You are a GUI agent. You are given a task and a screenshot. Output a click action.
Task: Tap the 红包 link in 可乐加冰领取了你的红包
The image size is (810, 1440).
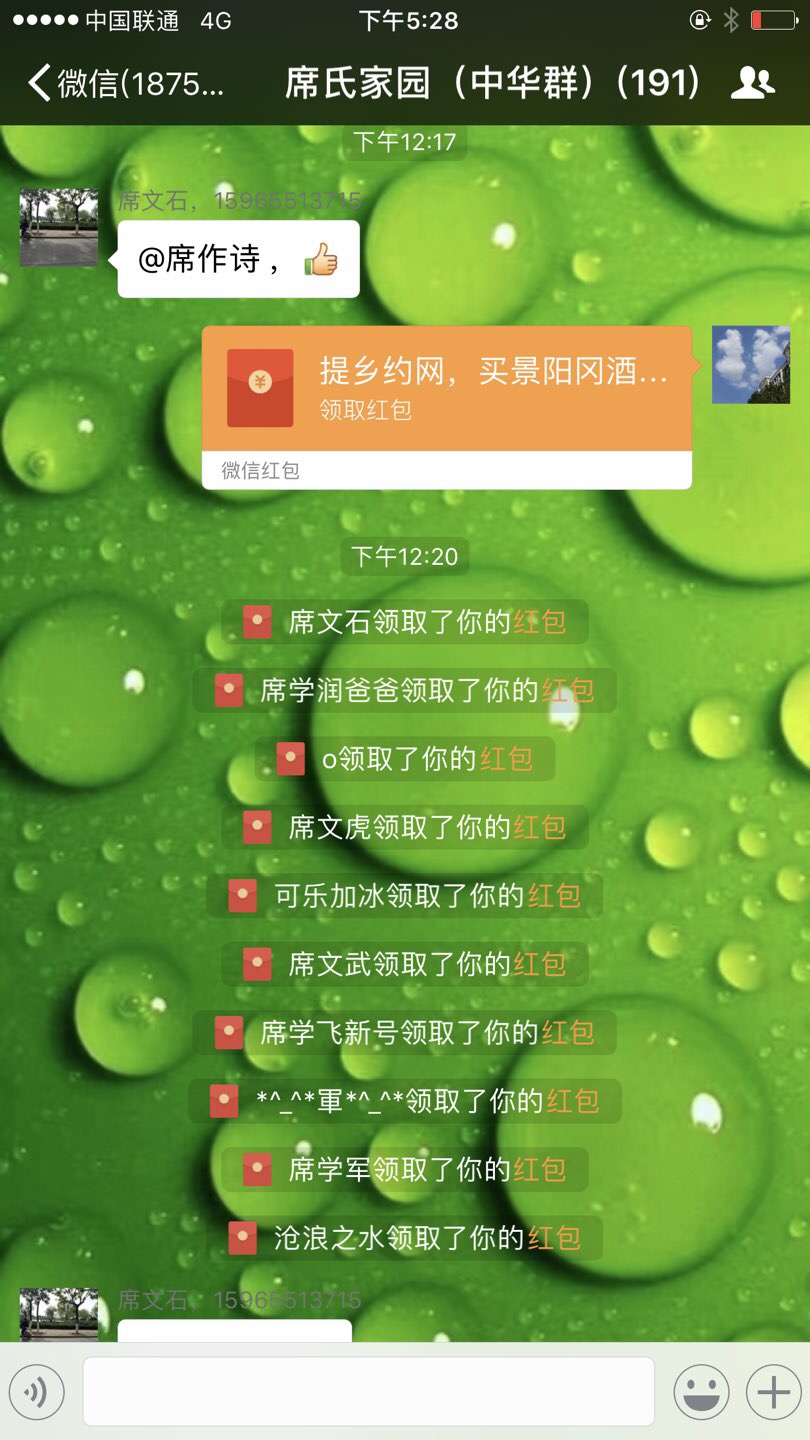click(554, 896)
